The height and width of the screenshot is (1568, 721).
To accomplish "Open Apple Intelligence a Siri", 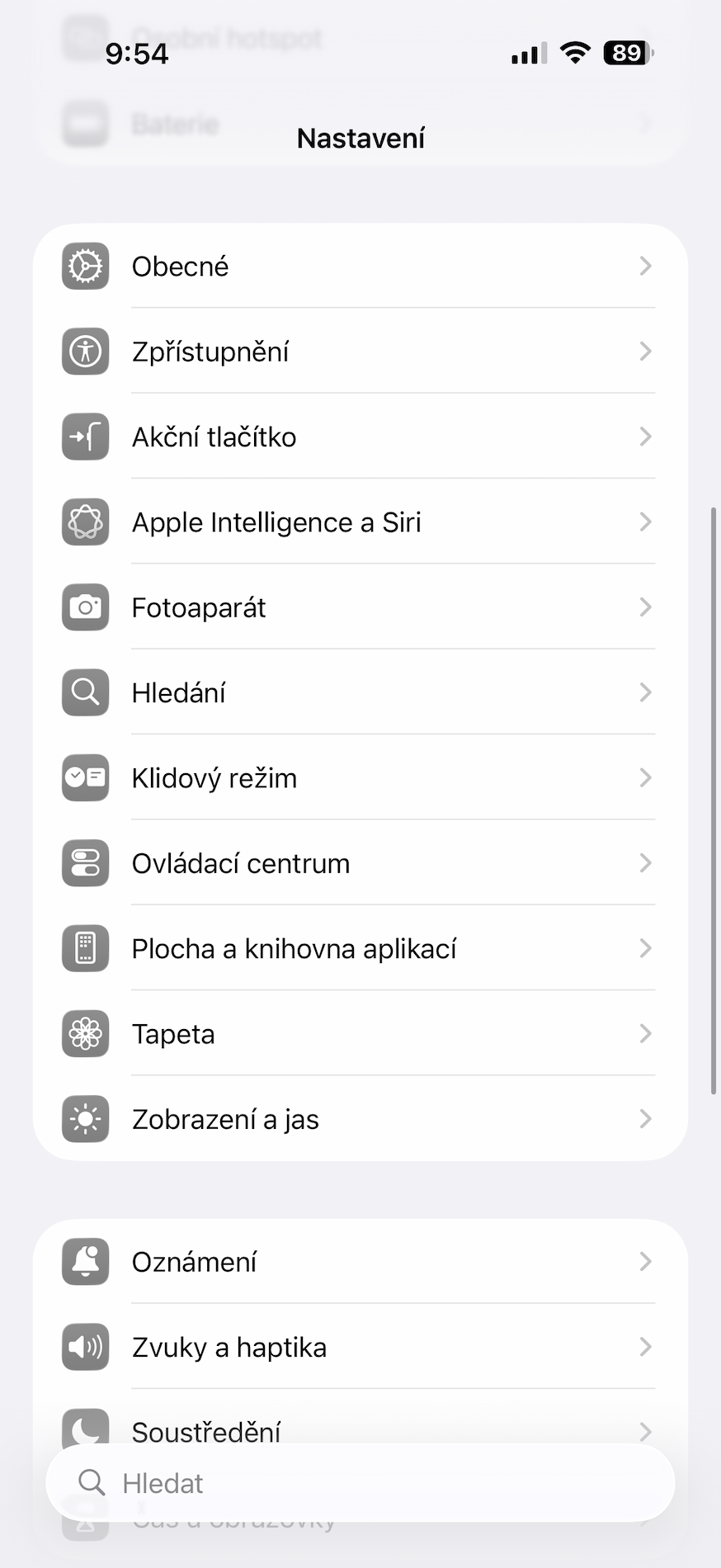I will 360,522.
